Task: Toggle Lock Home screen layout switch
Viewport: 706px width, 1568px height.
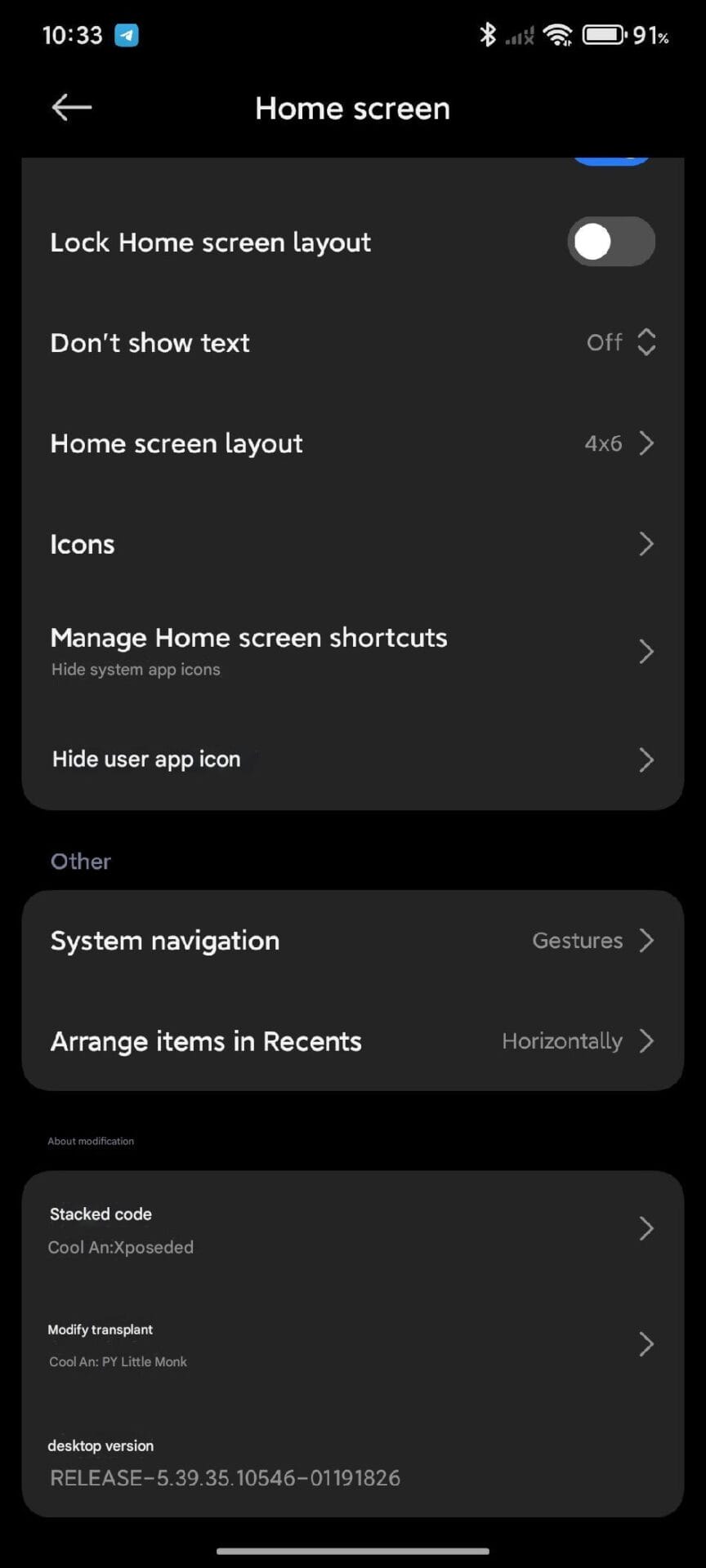Action: pos(610,242)
